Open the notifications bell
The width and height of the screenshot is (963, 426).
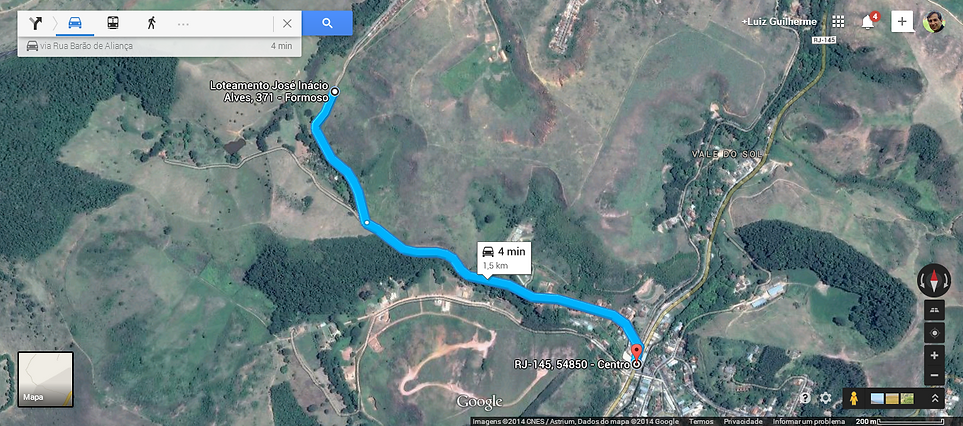tap(868, 21)
